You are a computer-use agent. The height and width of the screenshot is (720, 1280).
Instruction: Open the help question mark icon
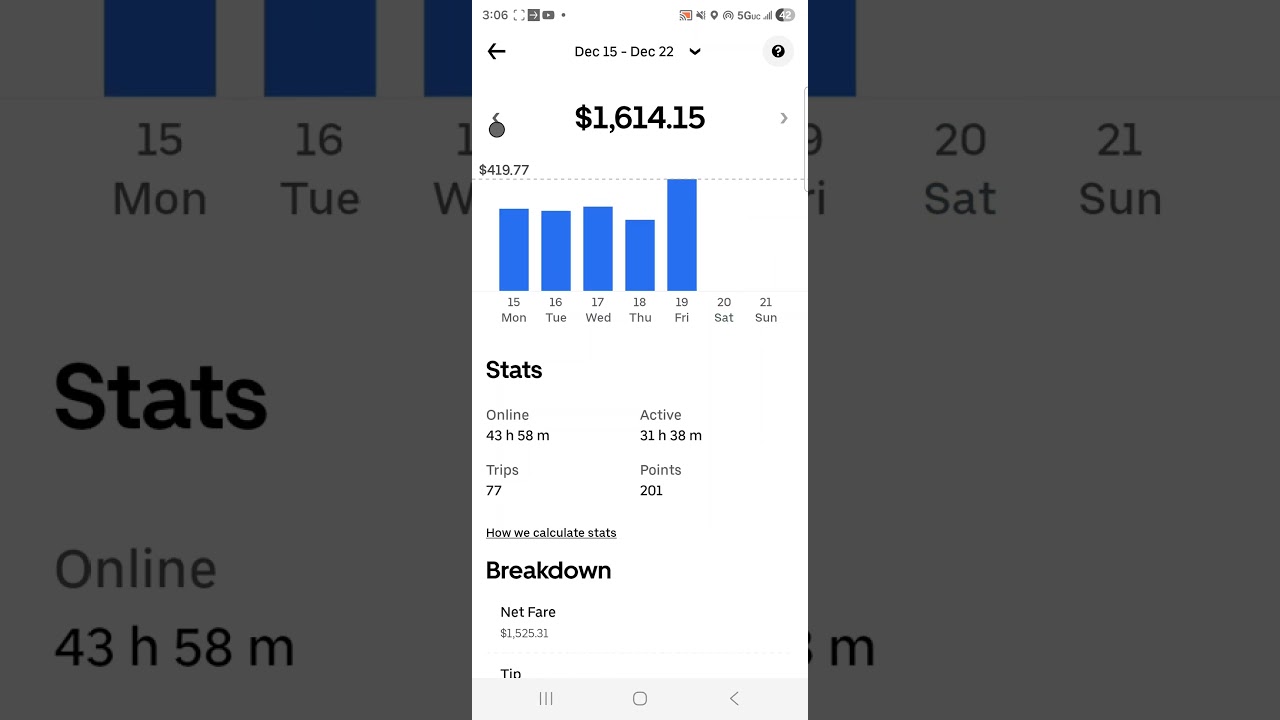coord(778,51)
